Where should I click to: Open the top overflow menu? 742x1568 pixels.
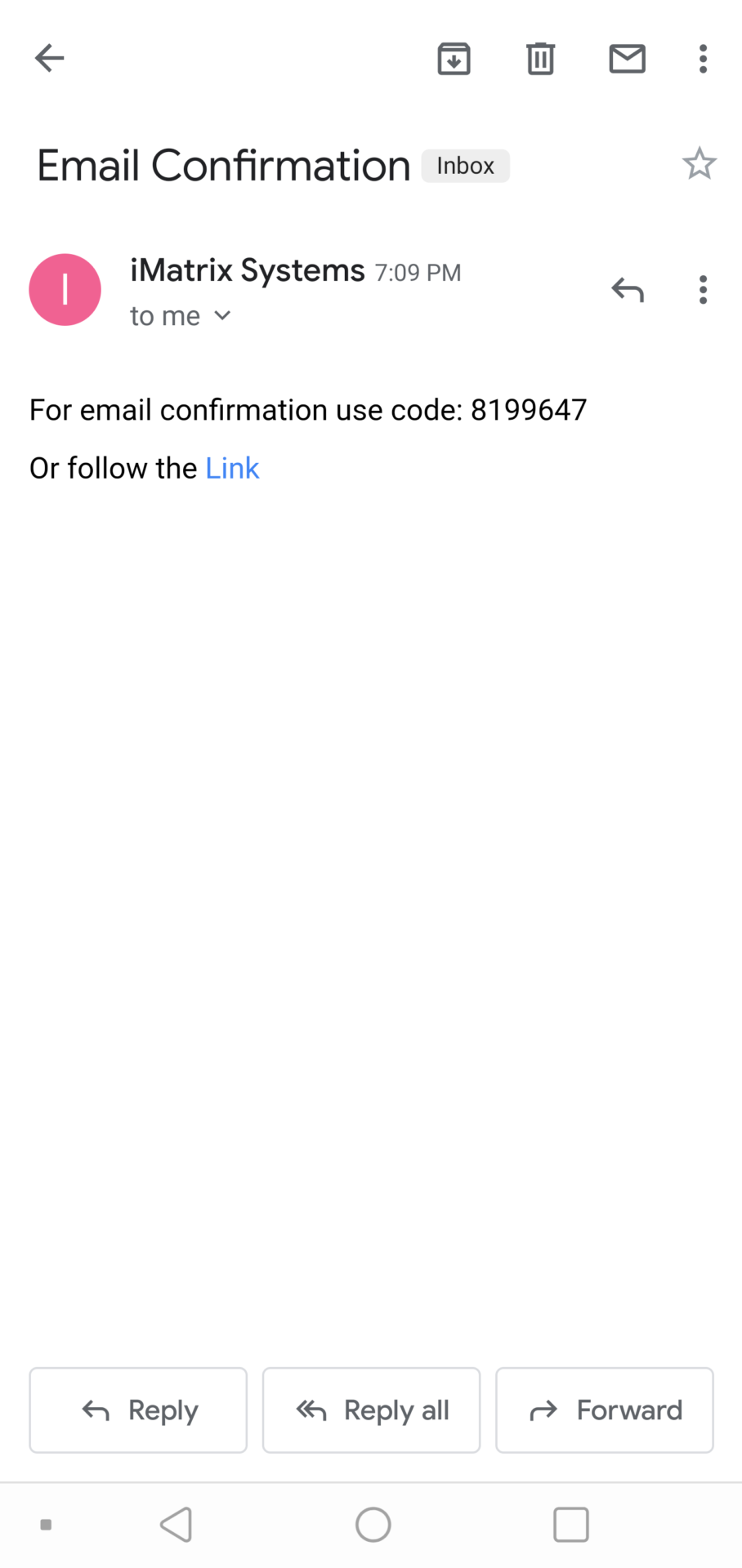coord(703,59)
